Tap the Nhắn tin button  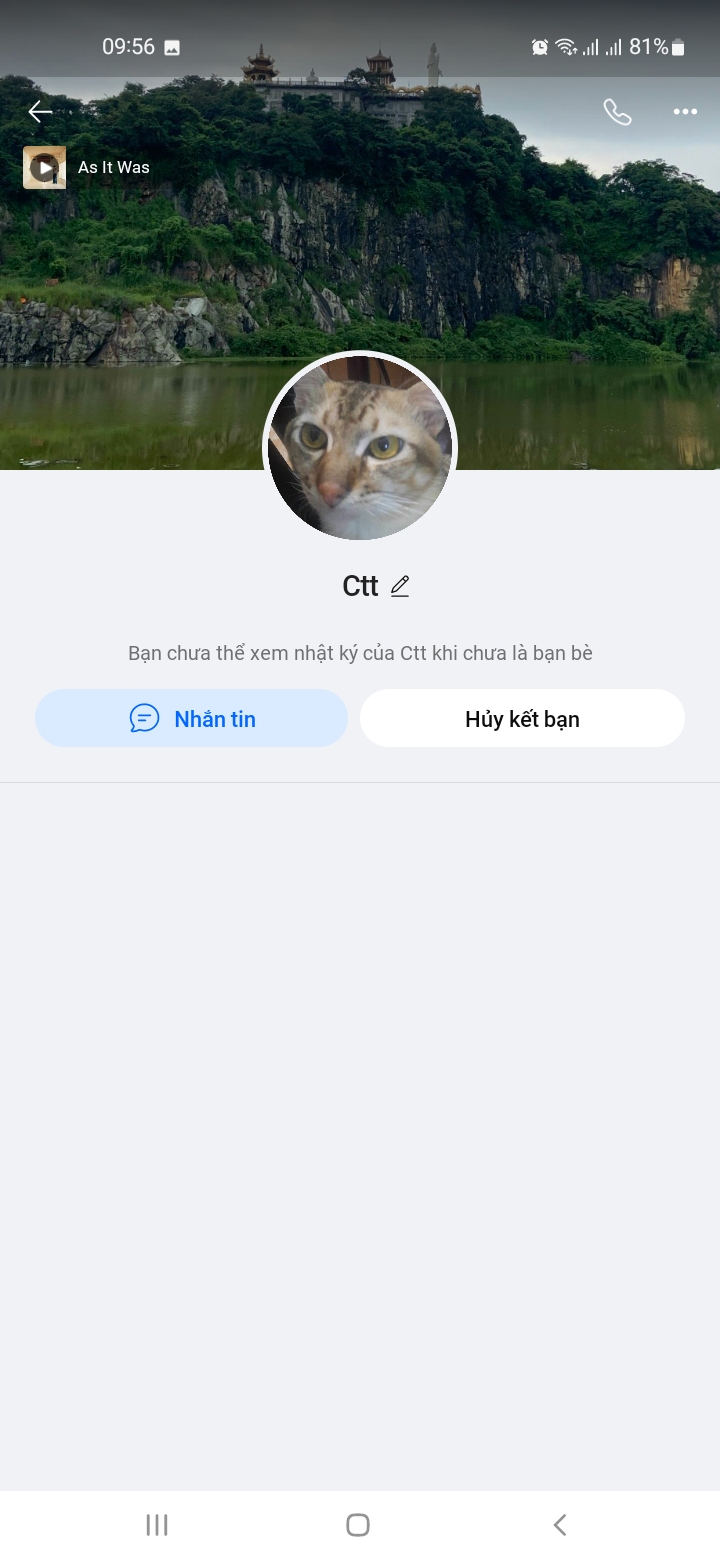192,718
